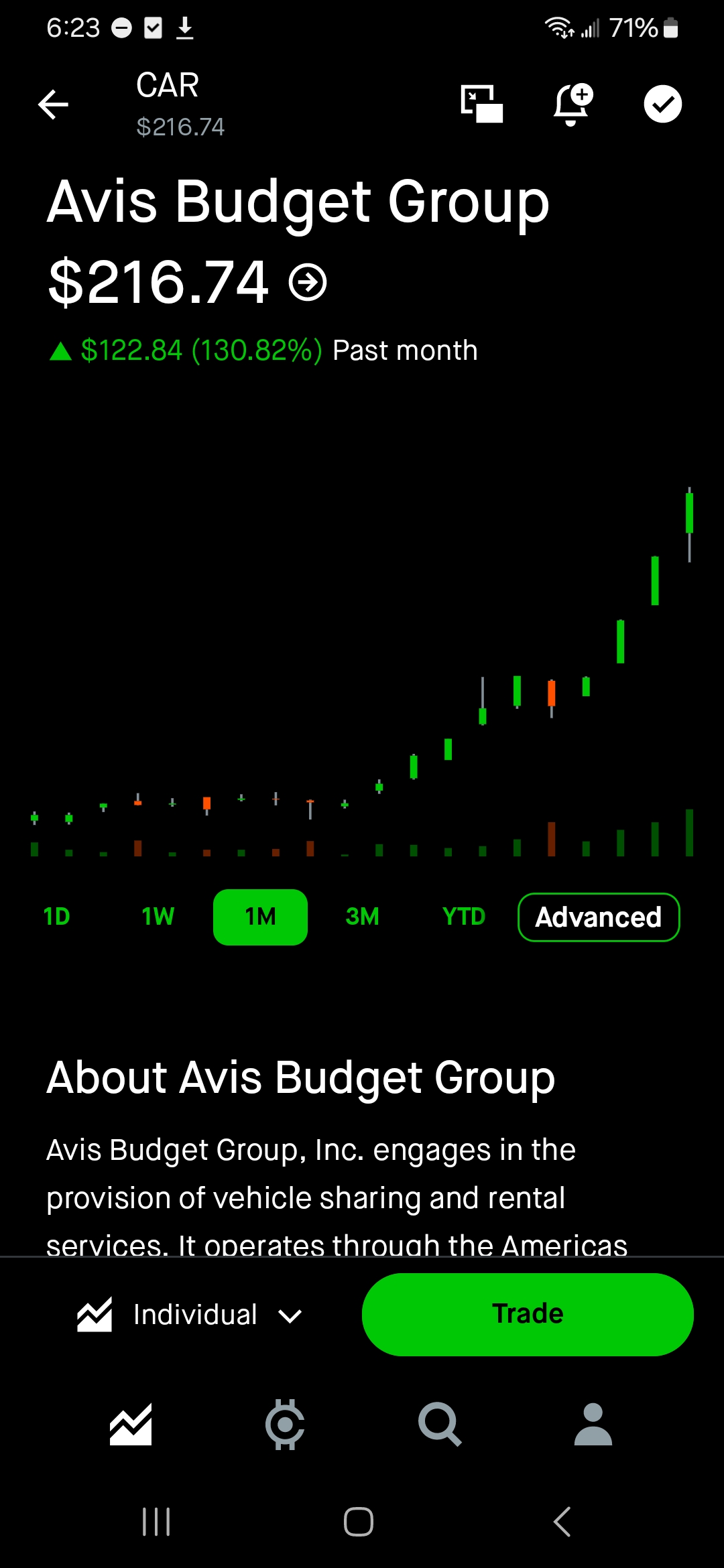
Task: Trade Avis Budget Group stock
Action: click(x=528, y=1314)
